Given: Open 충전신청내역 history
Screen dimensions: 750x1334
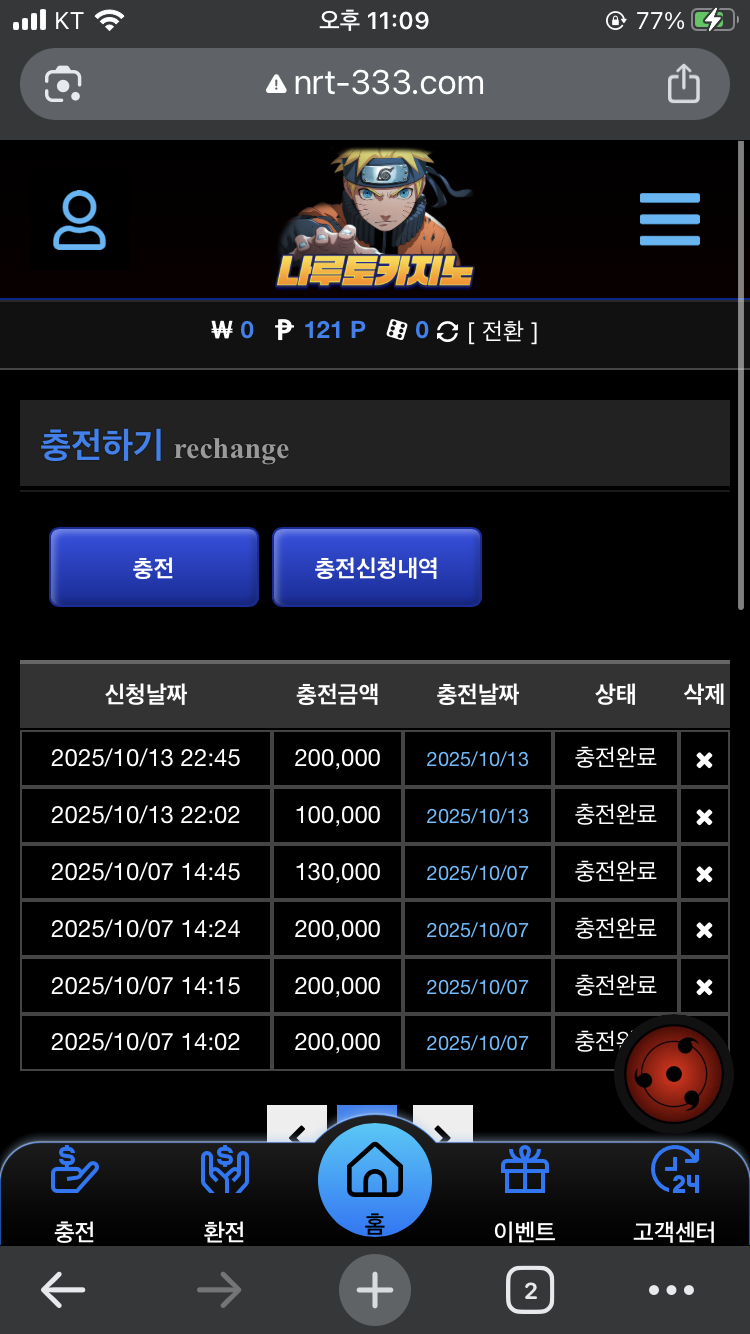Looking at the screenshot, I should pos(377,568).
